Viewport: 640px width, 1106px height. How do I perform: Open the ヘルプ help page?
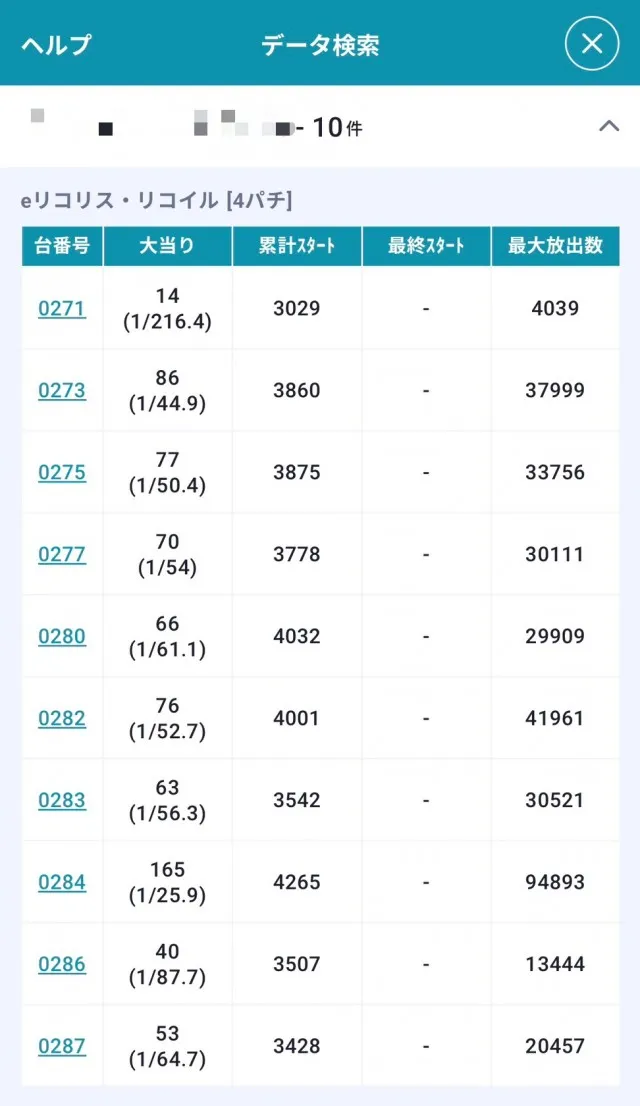[x=56, y=44]
